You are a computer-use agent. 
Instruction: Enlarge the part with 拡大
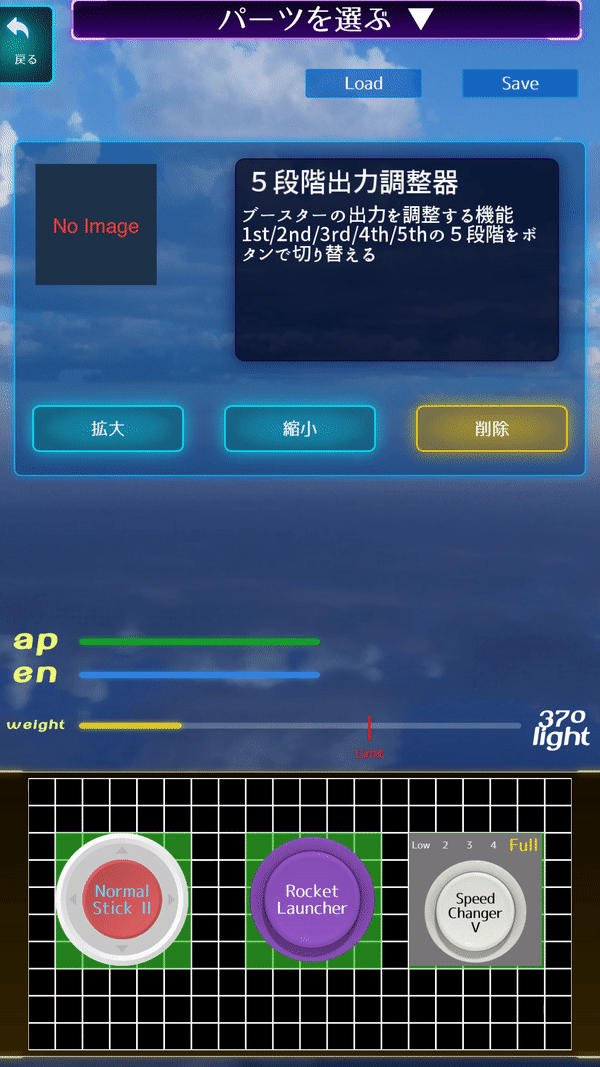click(x=108, y=429)
